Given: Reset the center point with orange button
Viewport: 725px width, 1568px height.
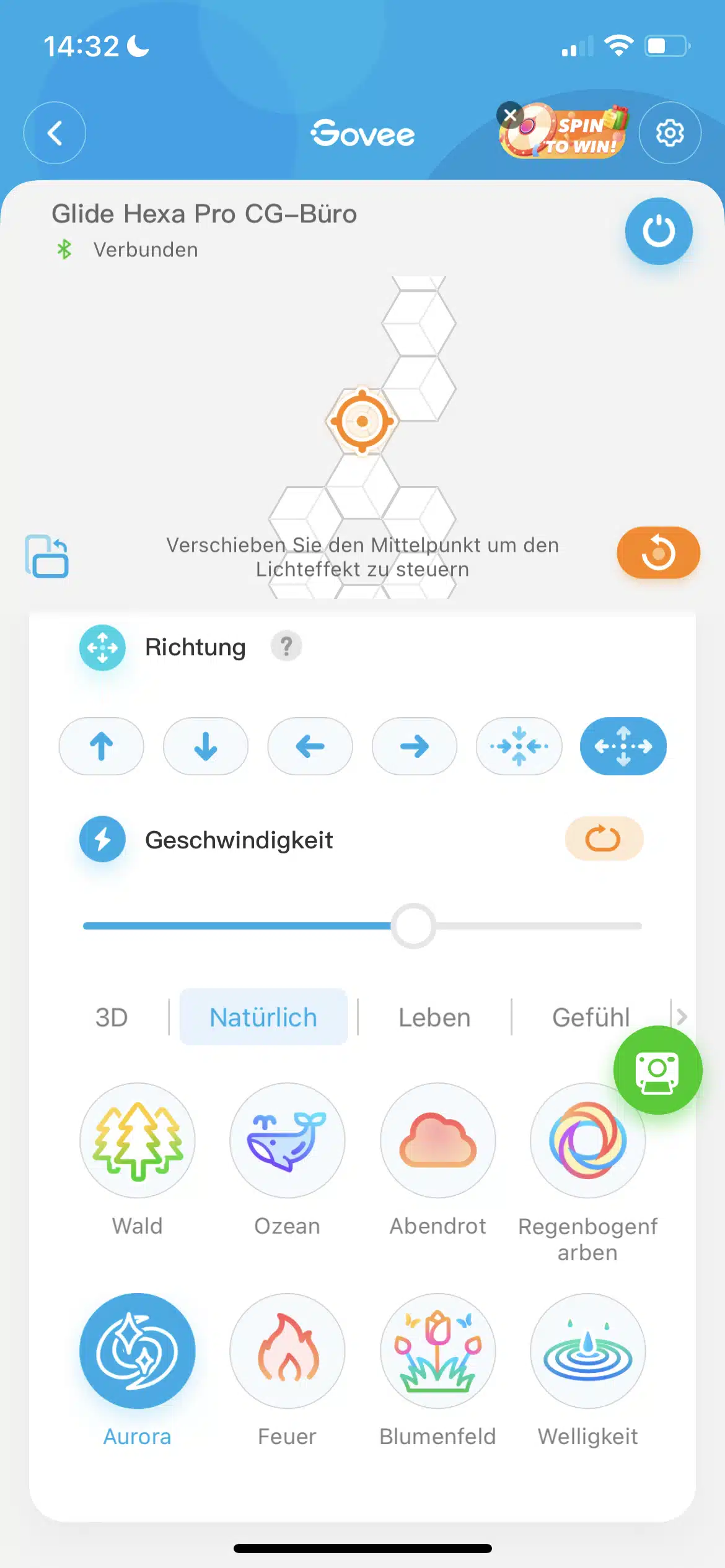Looking at the screenshot, I should [x=658, y=552].
